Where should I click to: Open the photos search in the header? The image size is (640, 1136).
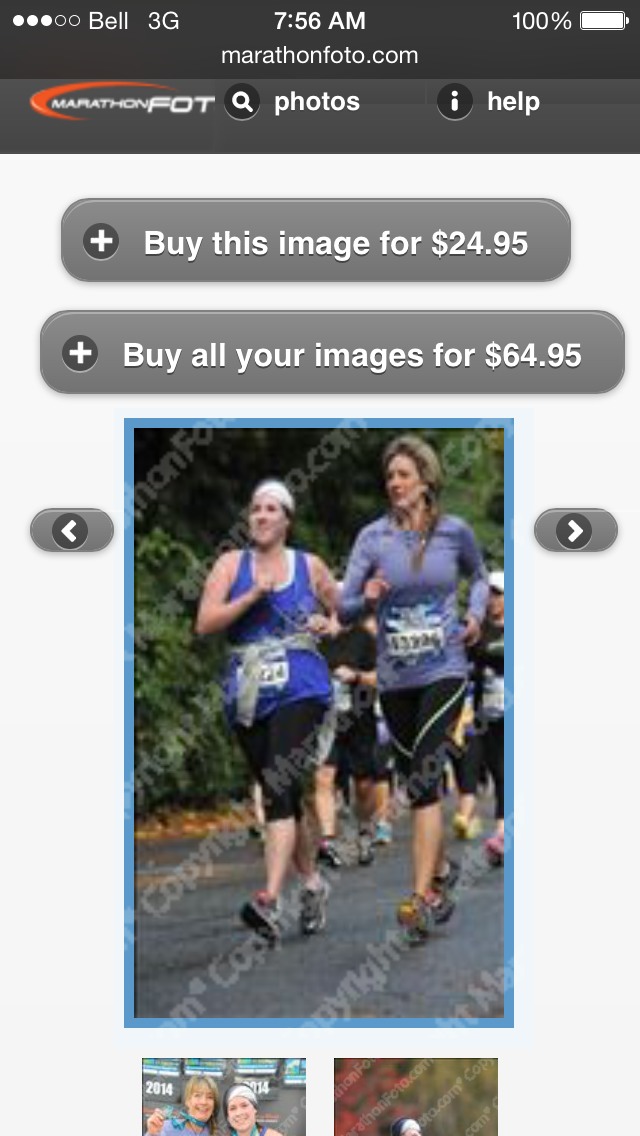(293, 102)
